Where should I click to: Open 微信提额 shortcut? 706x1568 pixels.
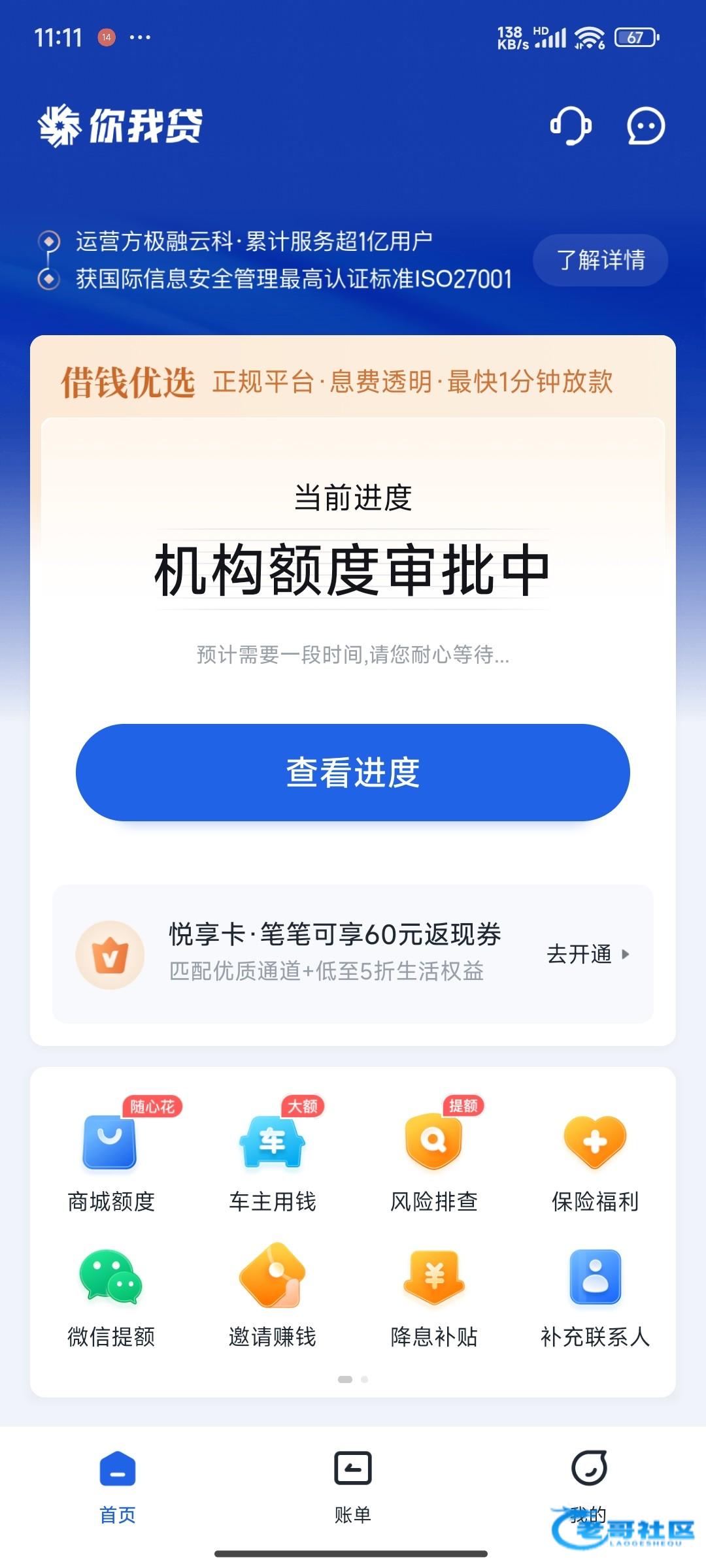click(111, 1294)
